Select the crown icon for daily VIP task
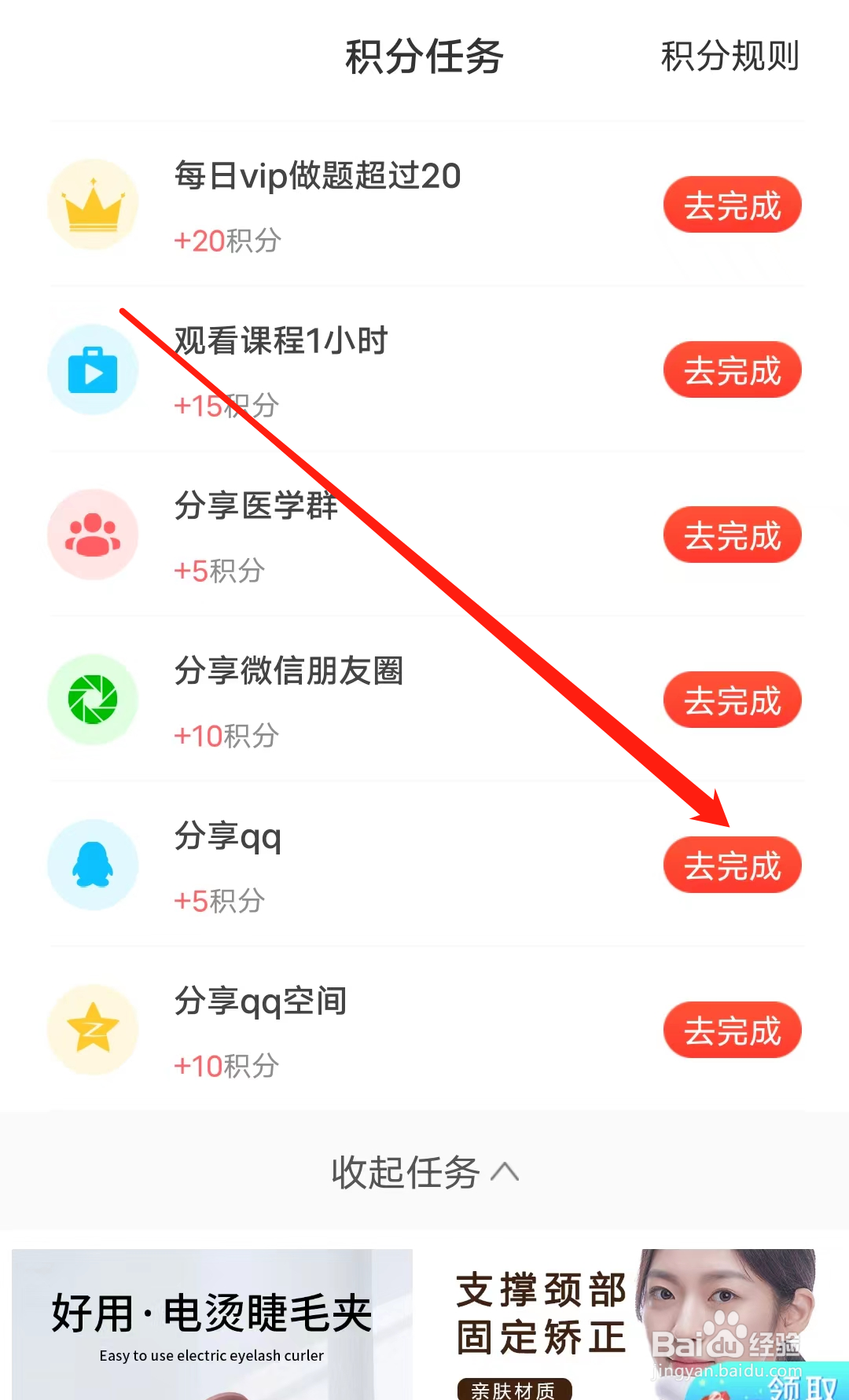 (x=93, y=204)
